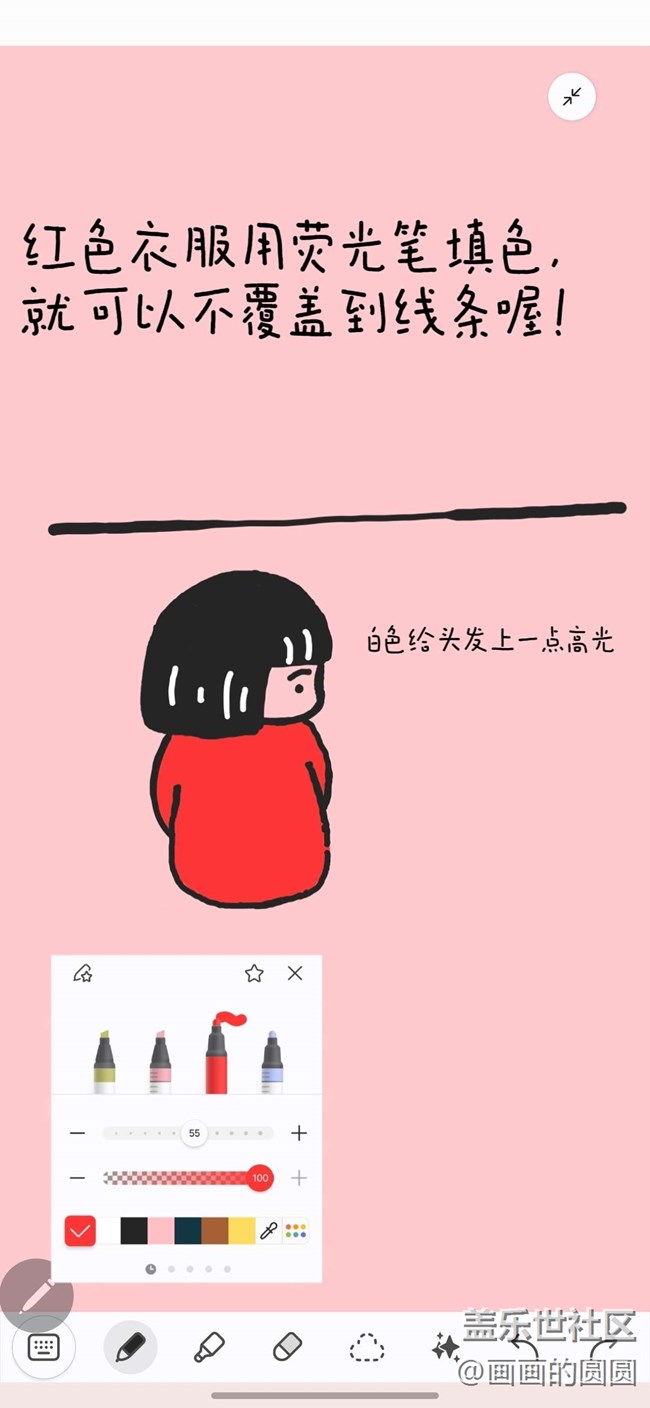650x1408 pixels.
Task: Select the eraser tool
Action: coord(287,1347)
